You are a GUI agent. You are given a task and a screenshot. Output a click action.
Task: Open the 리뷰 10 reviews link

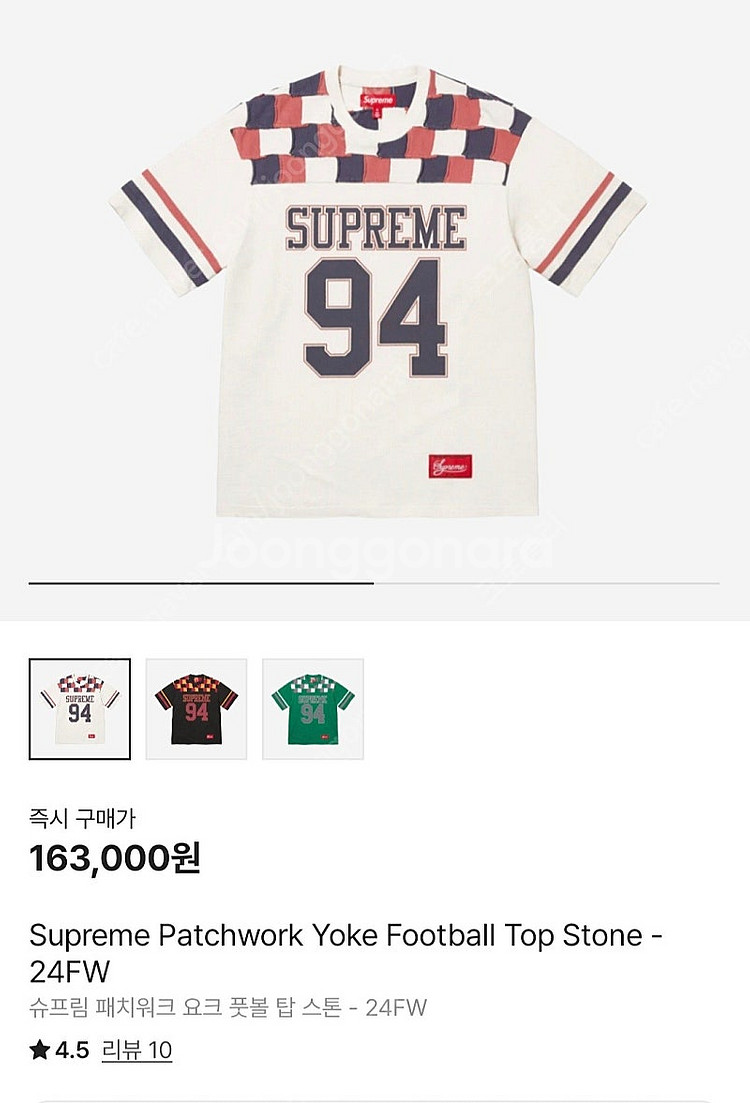137,1050
